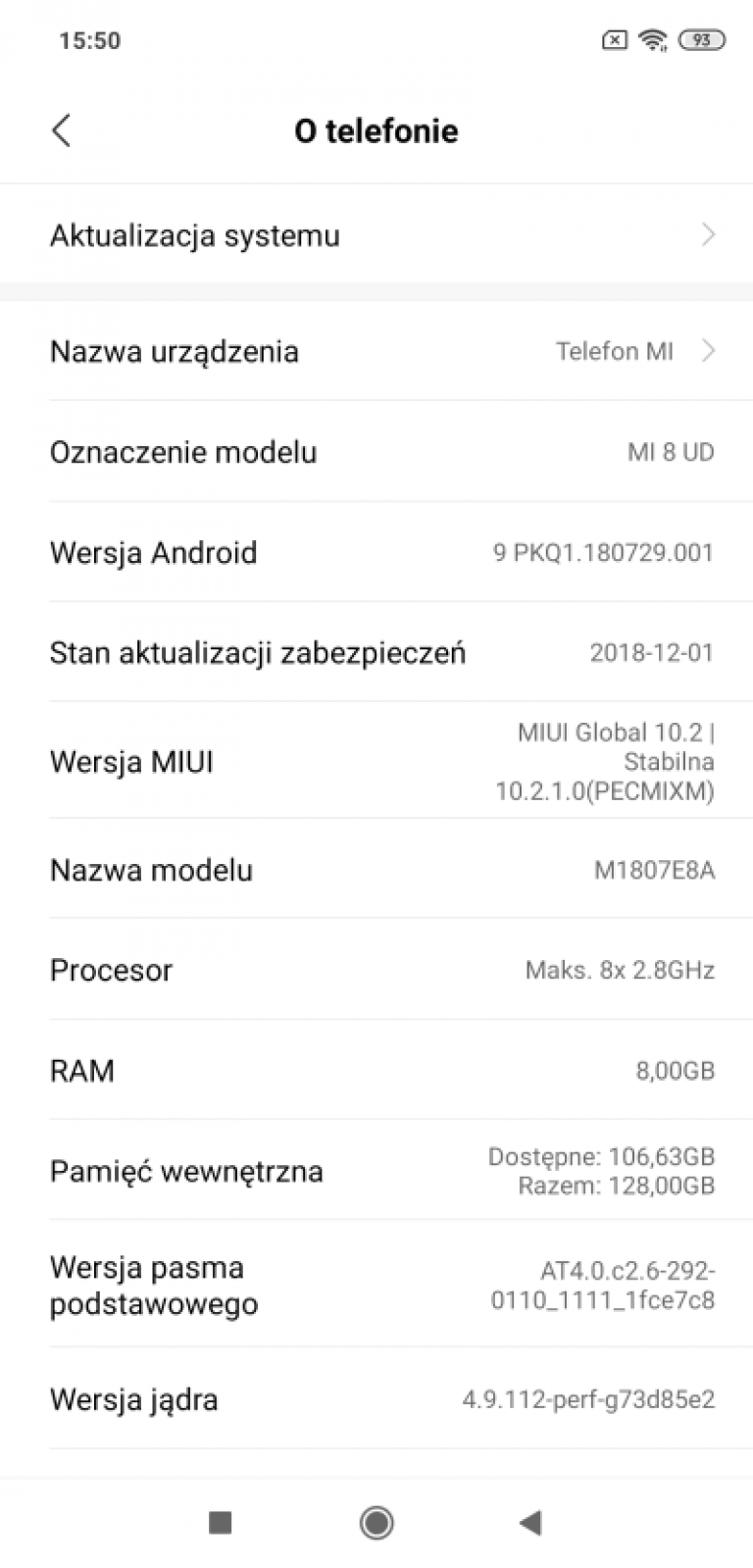Tap the Wersja jądra row
This screenshot has width=753, height=1568.
click(x=376, y=1399)
